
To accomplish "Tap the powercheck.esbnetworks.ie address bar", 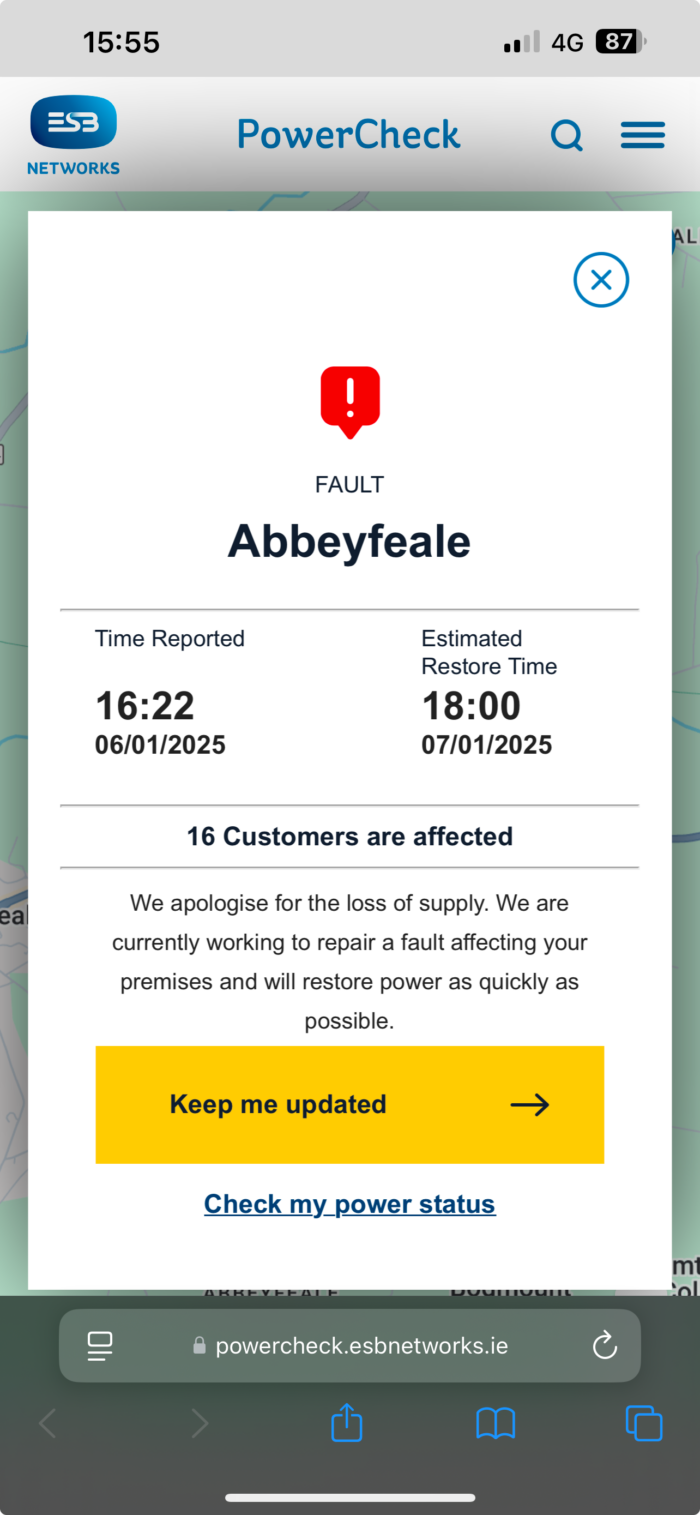I will click(350, 1346).
